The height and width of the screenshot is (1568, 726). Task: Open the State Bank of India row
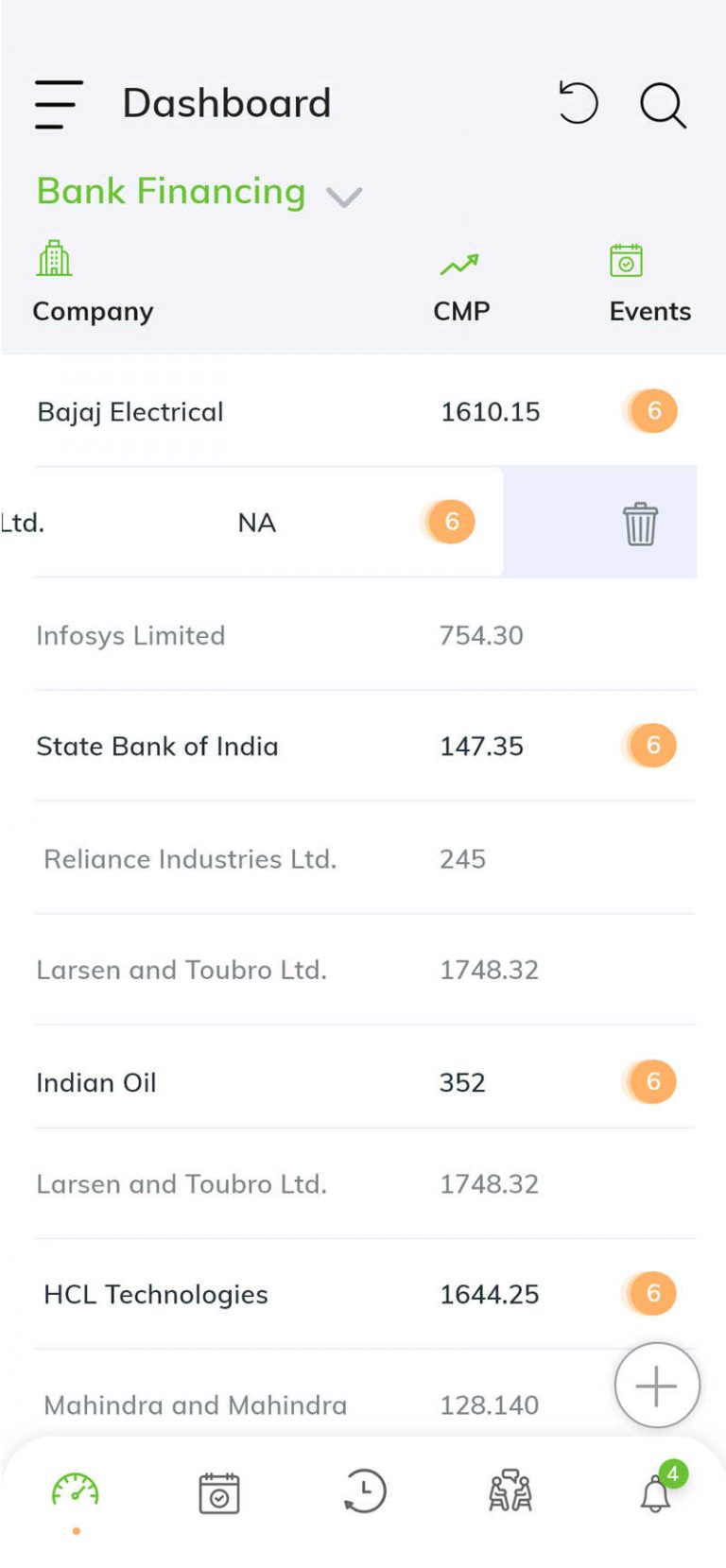point(365,746)
